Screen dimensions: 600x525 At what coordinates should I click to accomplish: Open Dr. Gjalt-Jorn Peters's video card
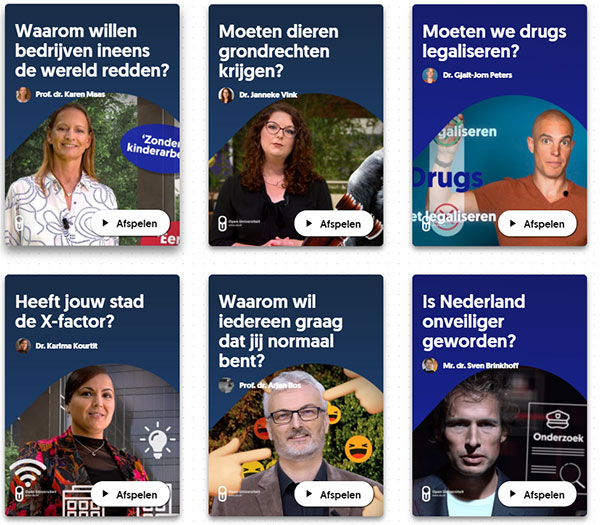coord(475,75)
